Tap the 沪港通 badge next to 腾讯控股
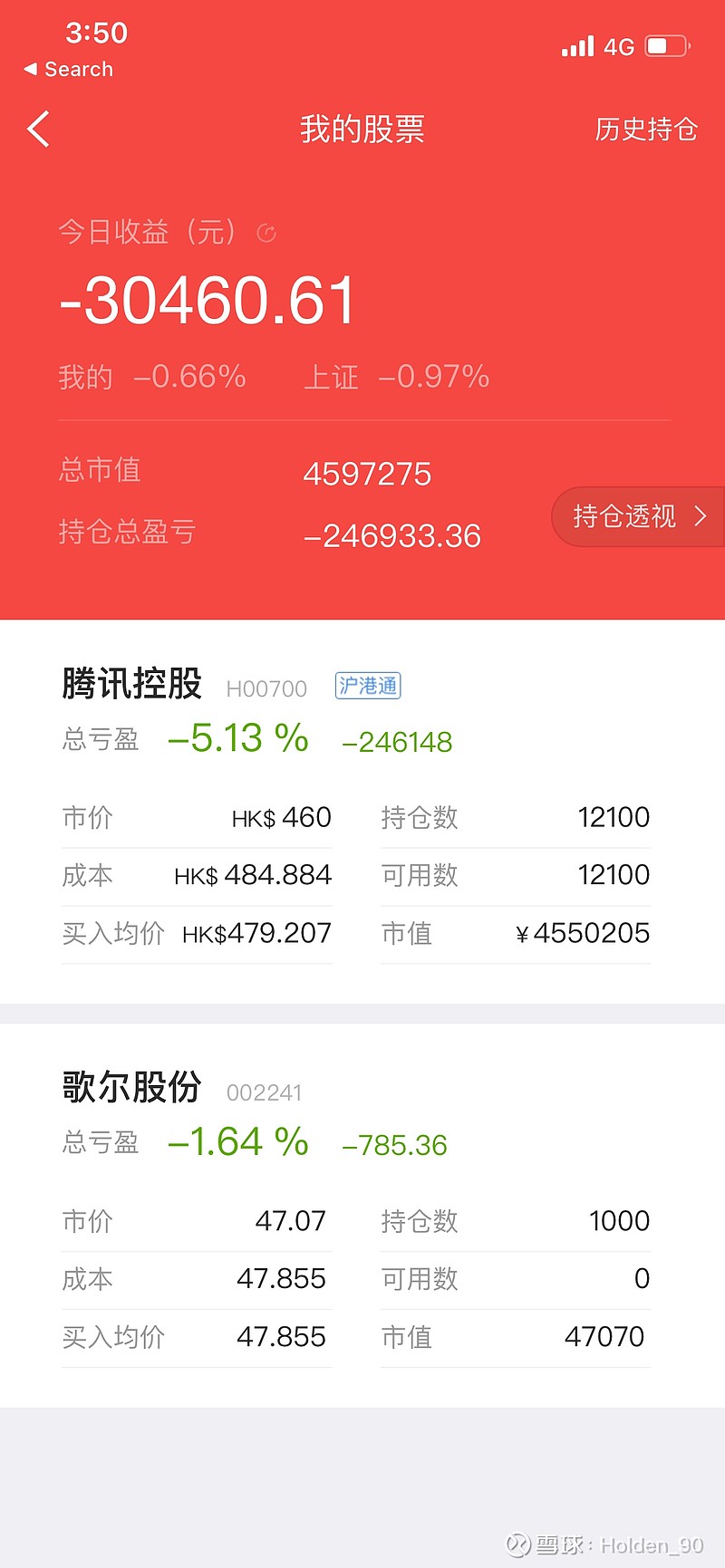This screenshot has width=725, height=1568. coord(367,686)
